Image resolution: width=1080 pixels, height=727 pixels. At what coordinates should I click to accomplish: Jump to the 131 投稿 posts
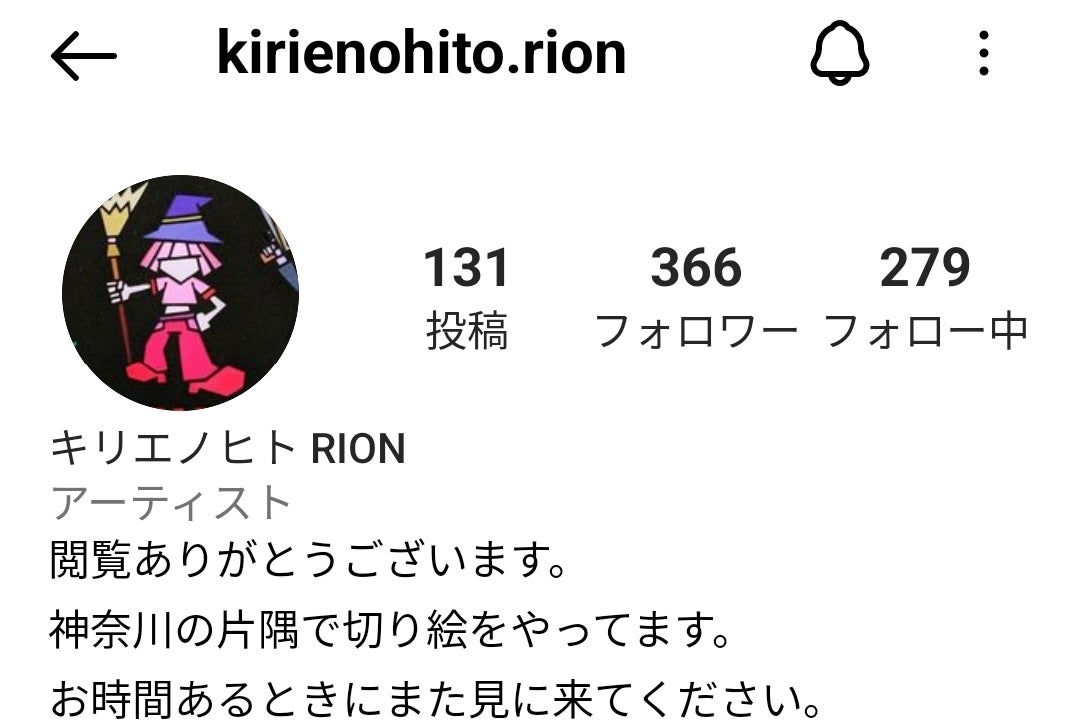click(466, 298)
